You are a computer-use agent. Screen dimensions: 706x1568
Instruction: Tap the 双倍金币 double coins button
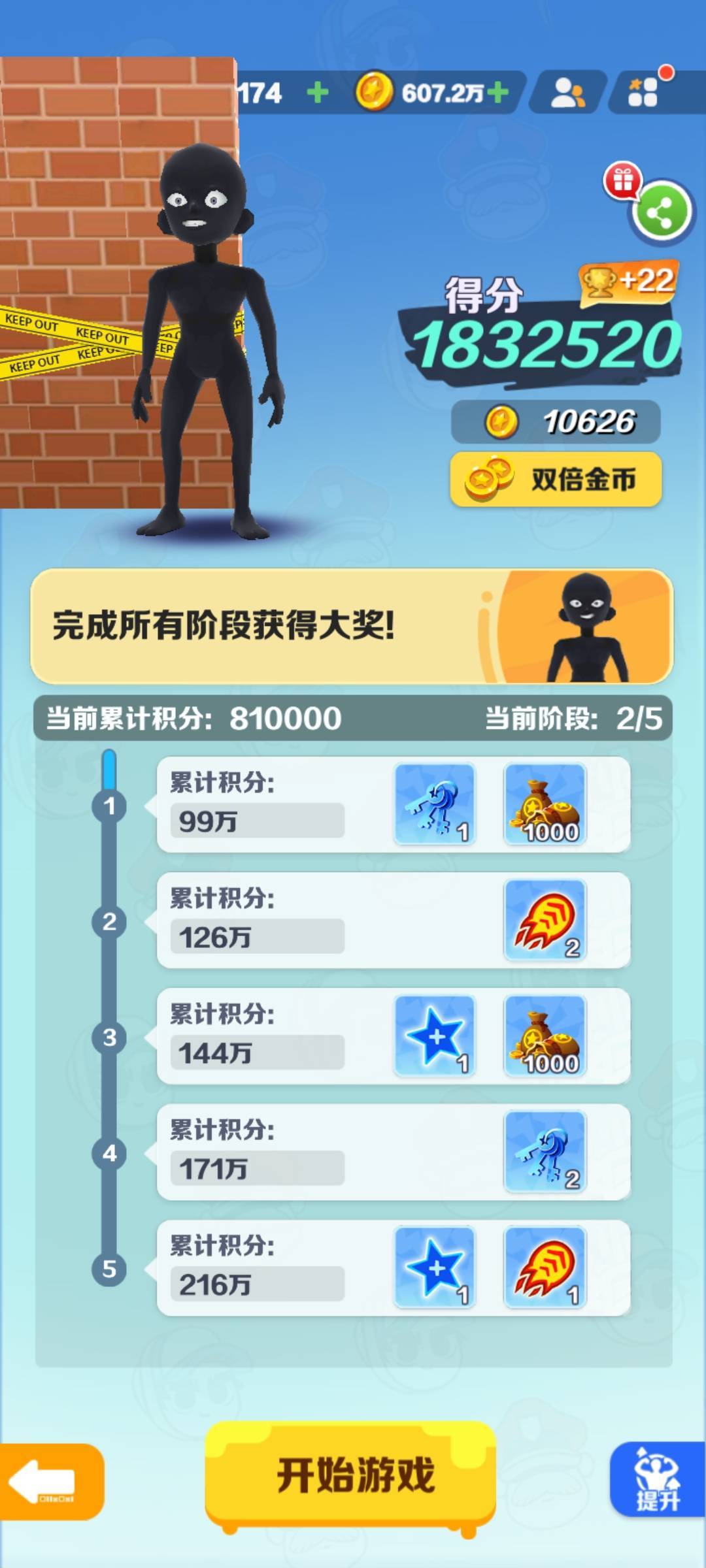556,480
